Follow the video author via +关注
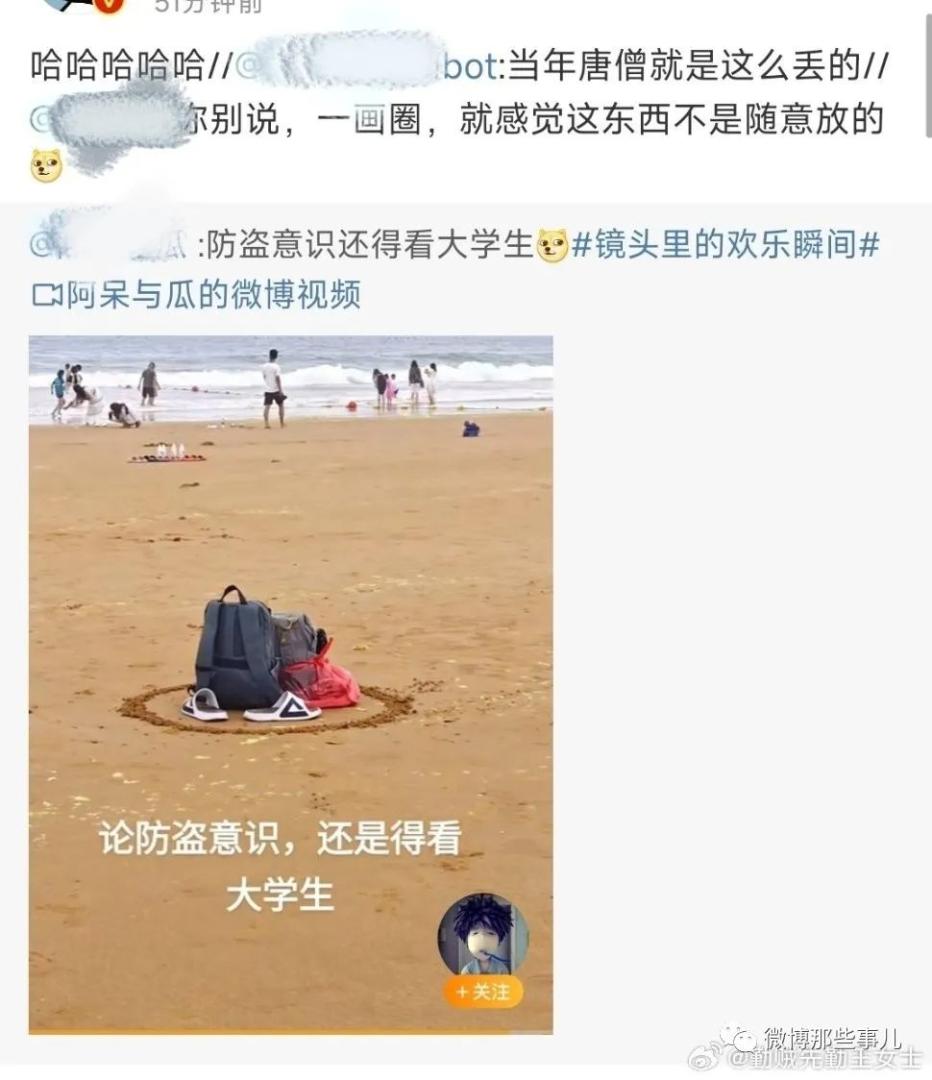This screenshot has width=932, height=1080. pyautogui.click(x=483, y=991)
